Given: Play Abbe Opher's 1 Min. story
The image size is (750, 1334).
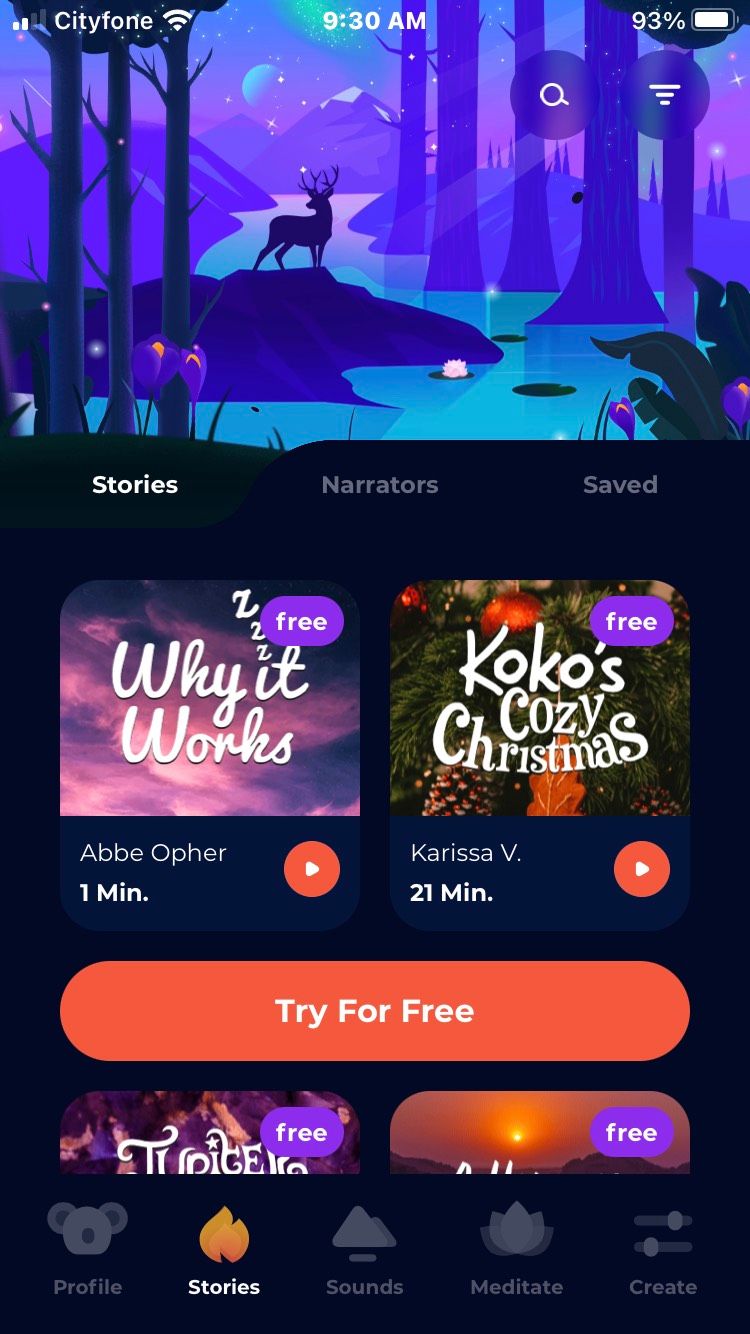Looking at the screenshot, I should point(312,869).
